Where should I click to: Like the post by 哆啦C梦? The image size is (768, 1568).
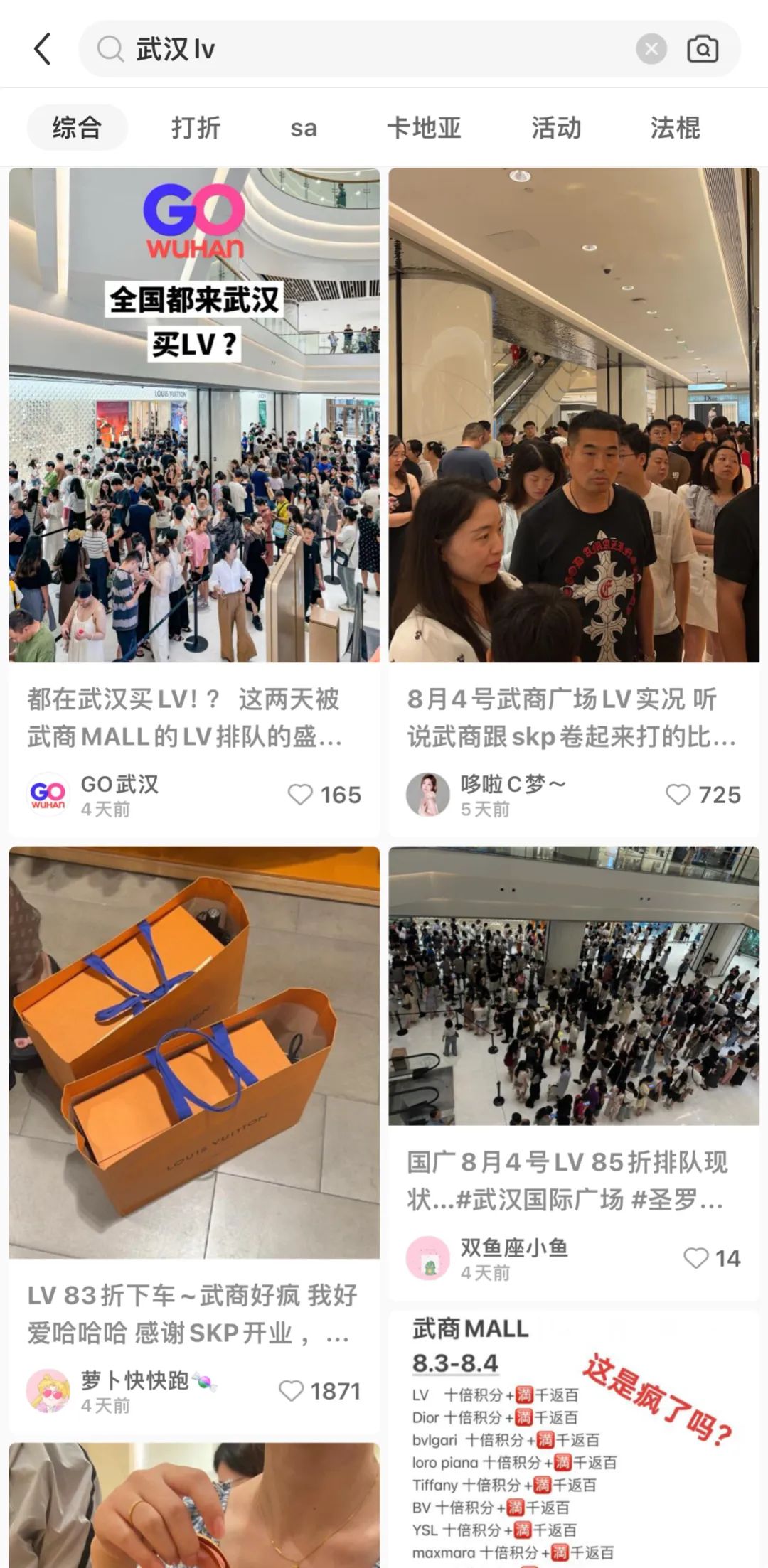[678, 794]
